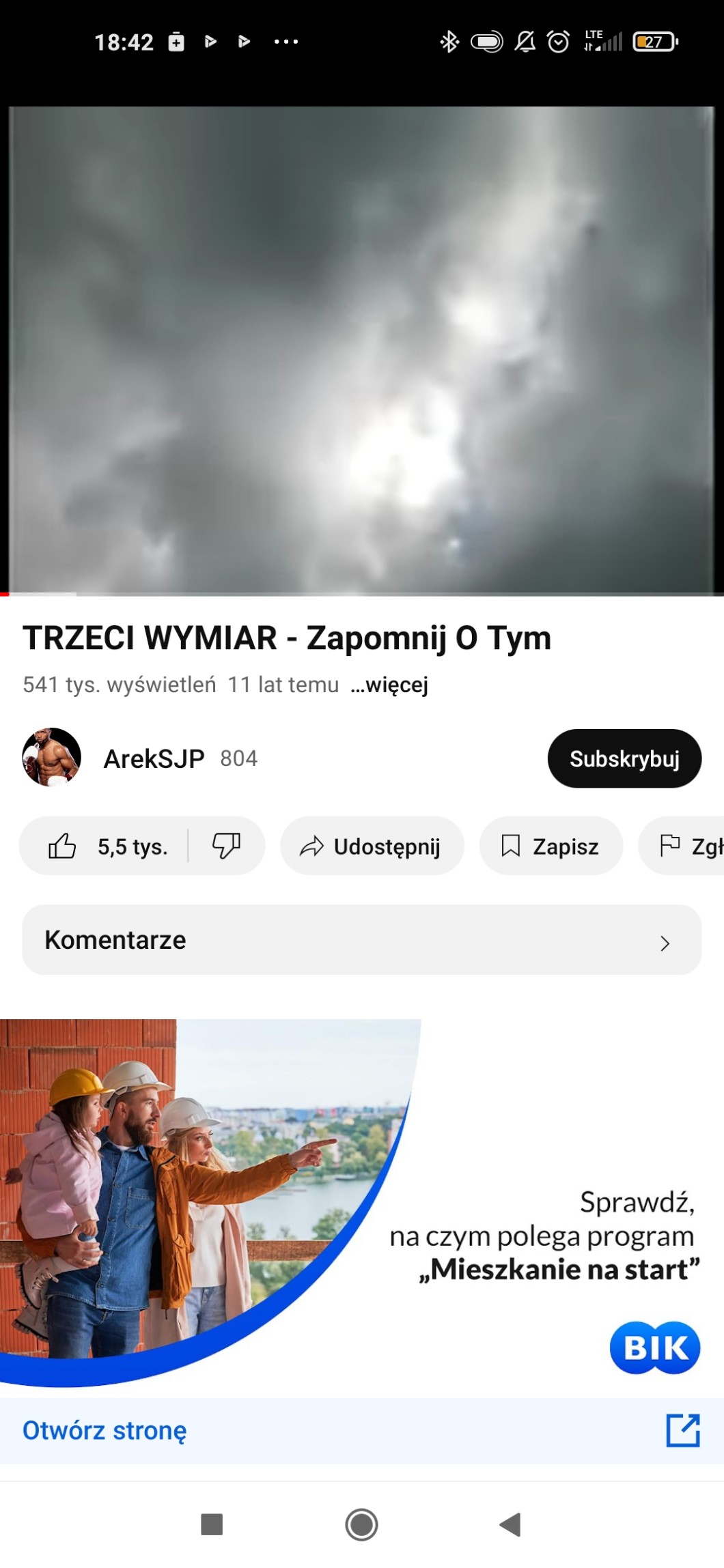This screenshot has height=1568, width=724.
Task: Subscribe with the Subskrybuj button
Action: (x=624, y=758)
